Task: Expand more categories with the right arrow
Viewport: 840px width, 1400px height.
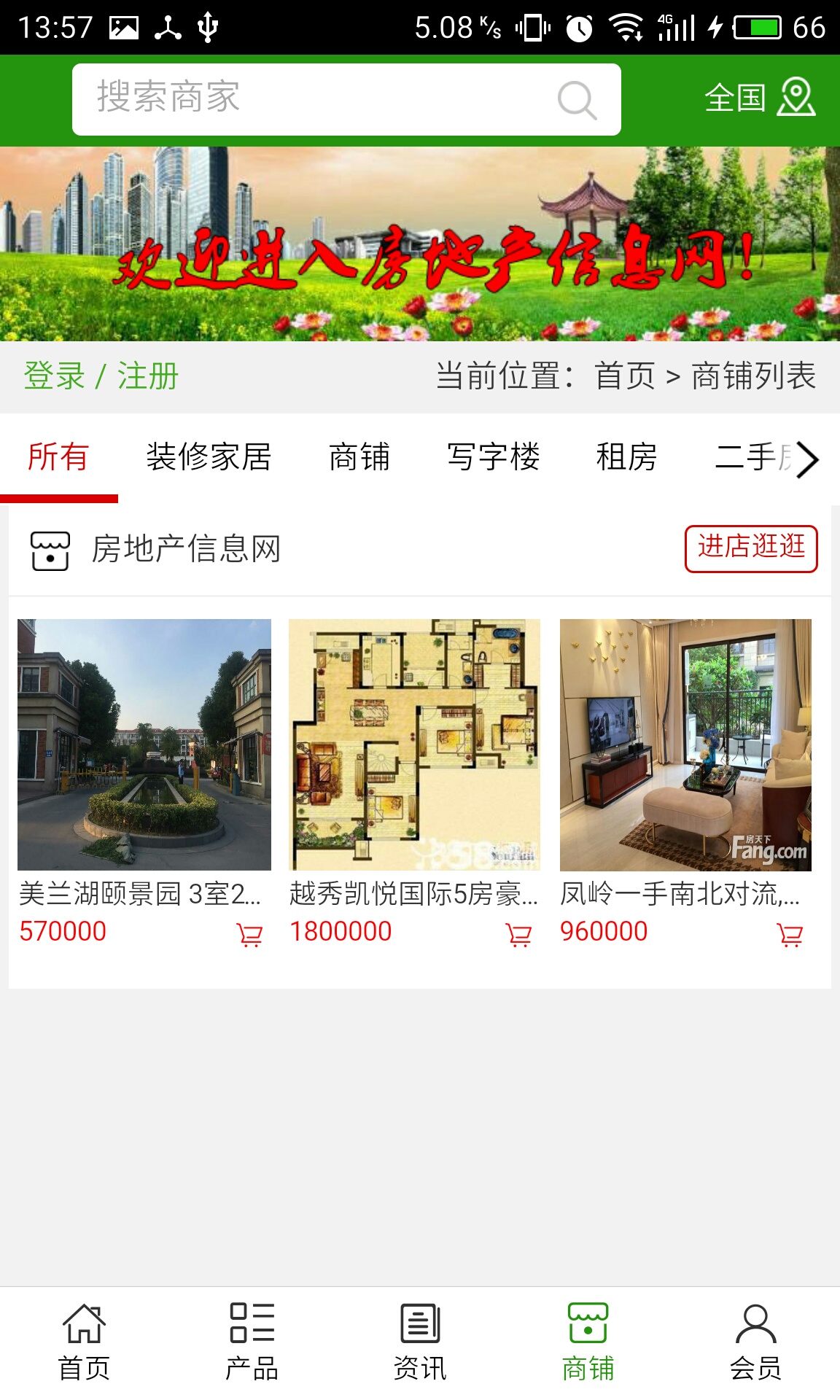Action: [x=807, y=459]
